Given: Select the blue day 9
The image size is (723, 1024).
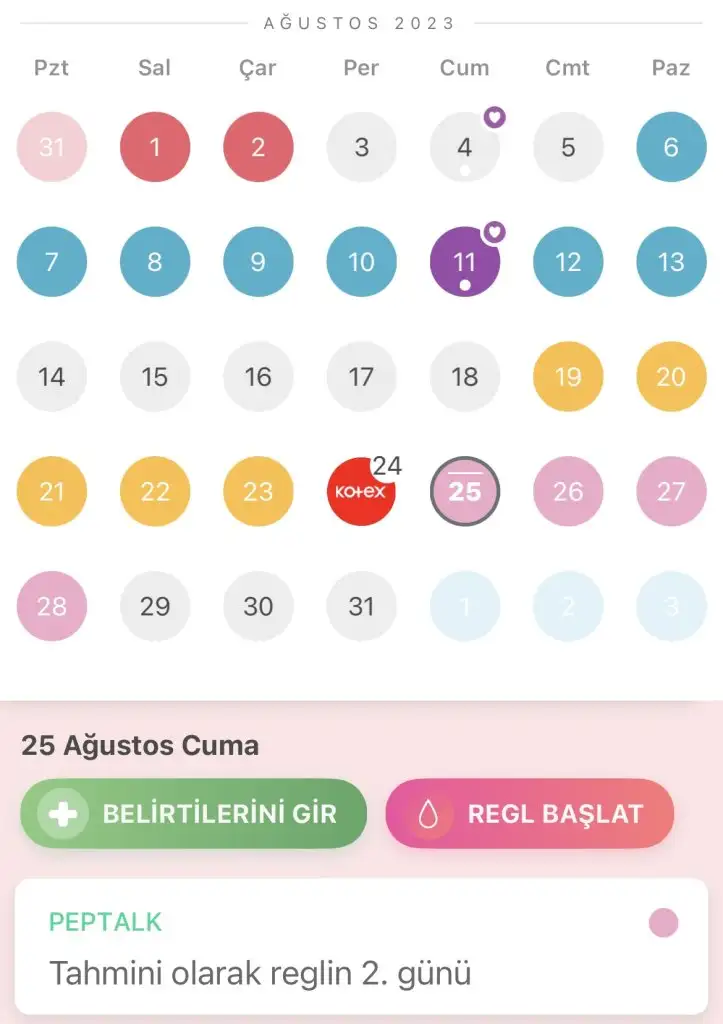Looking at the screenshot, I should click(258, 262).
